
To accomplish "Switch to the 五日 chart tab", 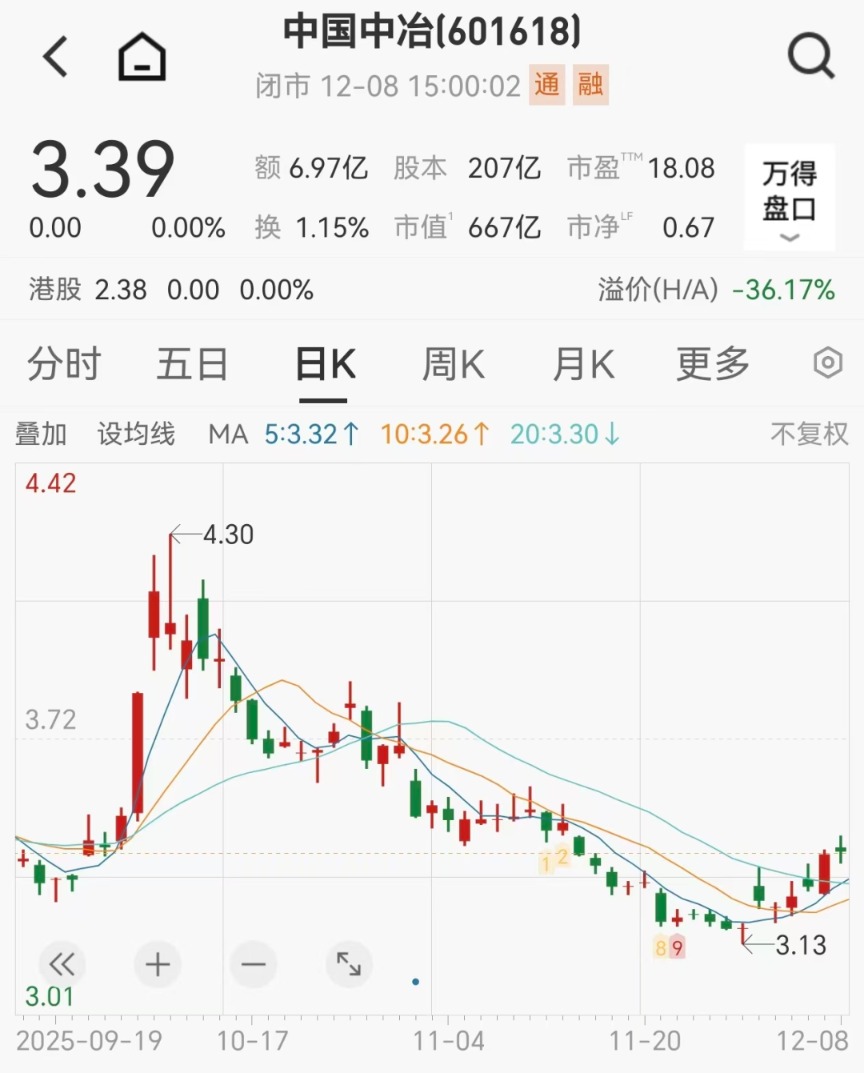I will click(x=192, y=365).
